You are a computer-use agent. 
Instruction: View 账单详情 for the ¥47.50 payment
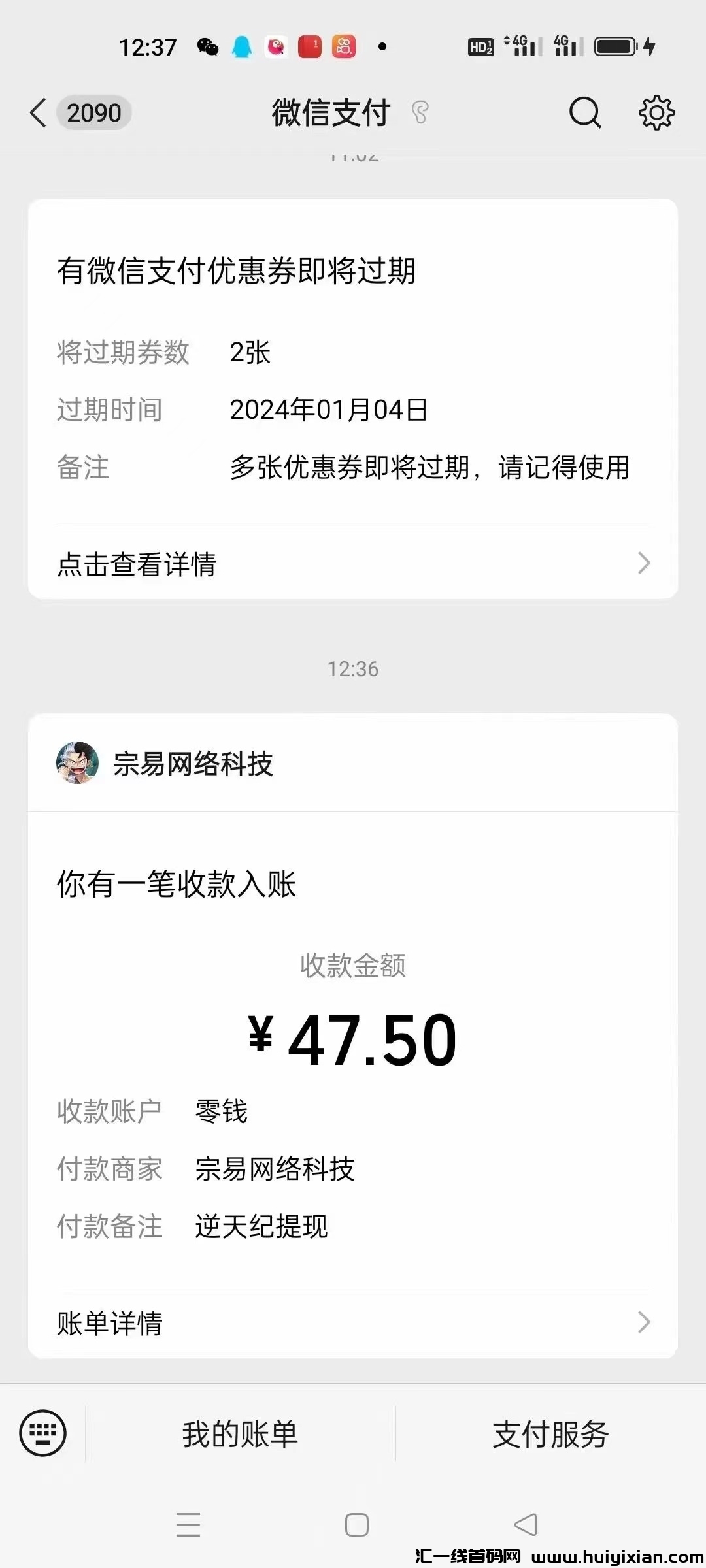353,1323
